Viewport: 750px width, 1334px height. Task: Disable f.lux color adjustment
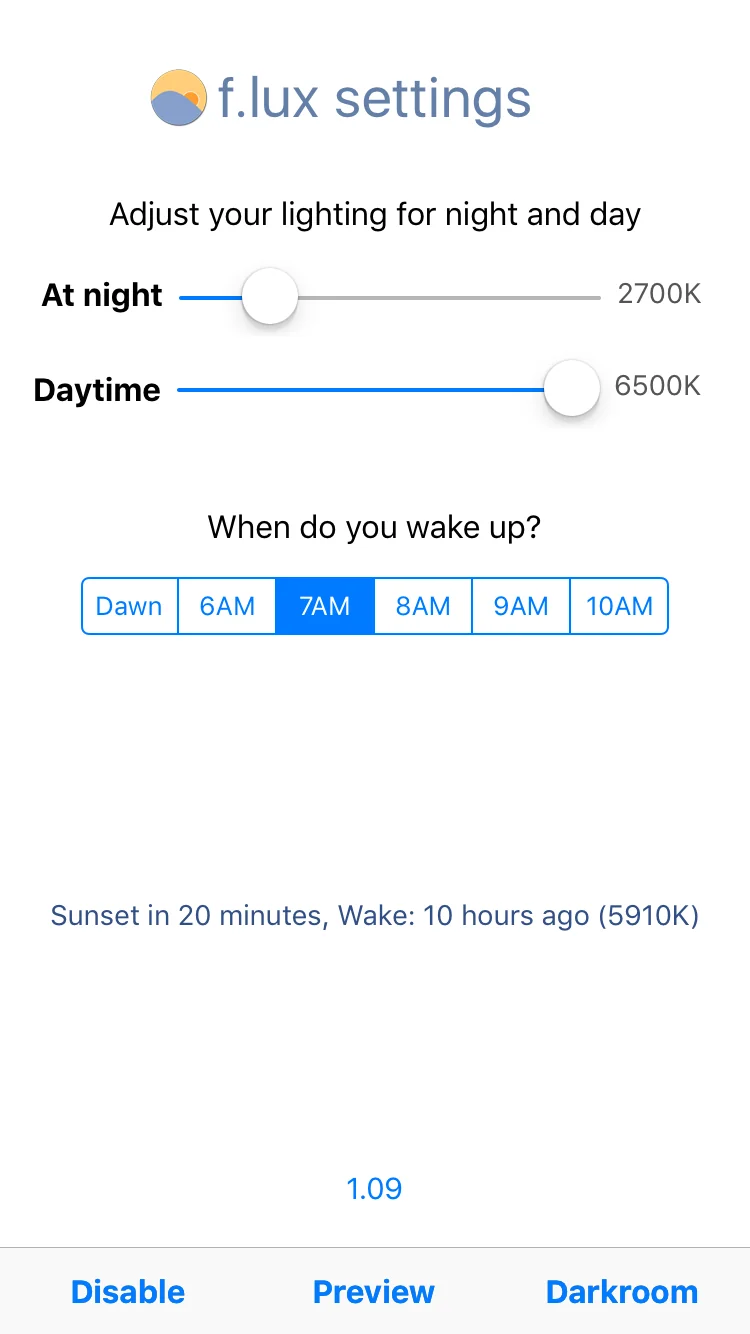[x=127, y=1291]
